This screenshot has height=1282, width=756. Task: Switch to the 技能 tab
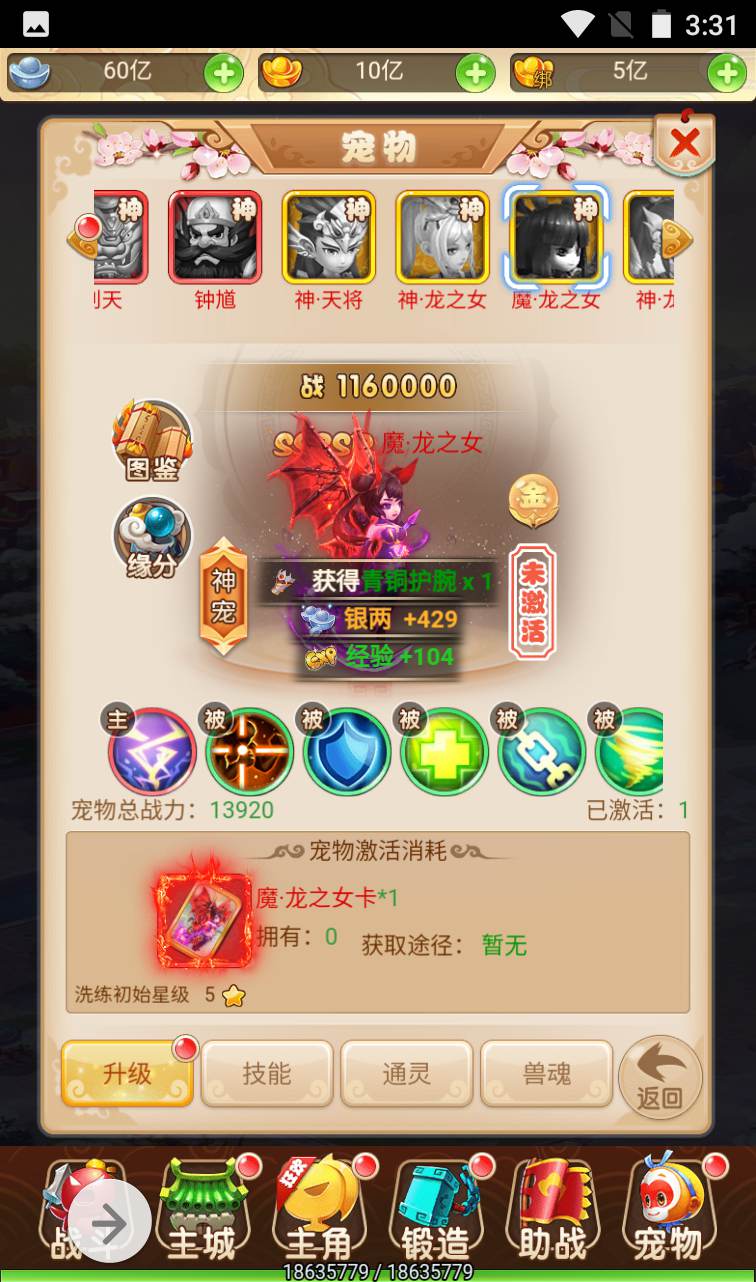click(x=267, y=1073)
